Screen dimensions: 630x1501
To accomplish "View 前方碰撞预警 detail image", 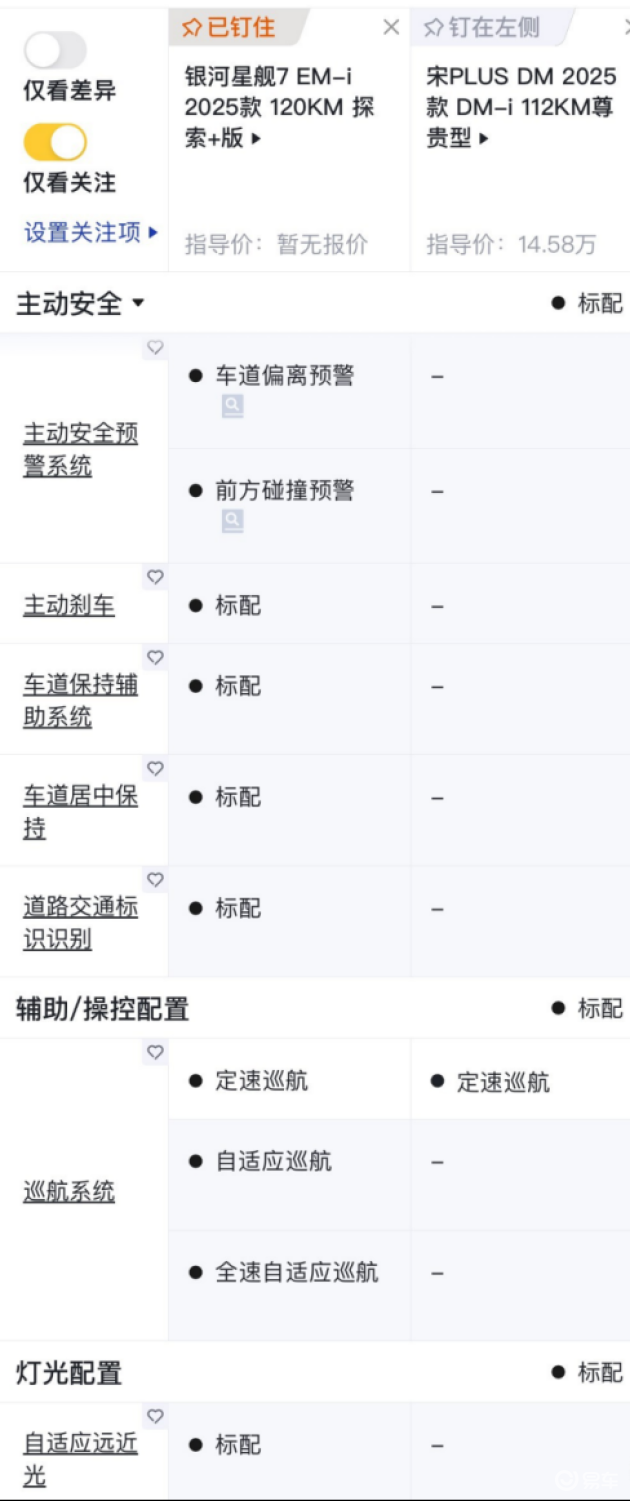I will point(232,520).
